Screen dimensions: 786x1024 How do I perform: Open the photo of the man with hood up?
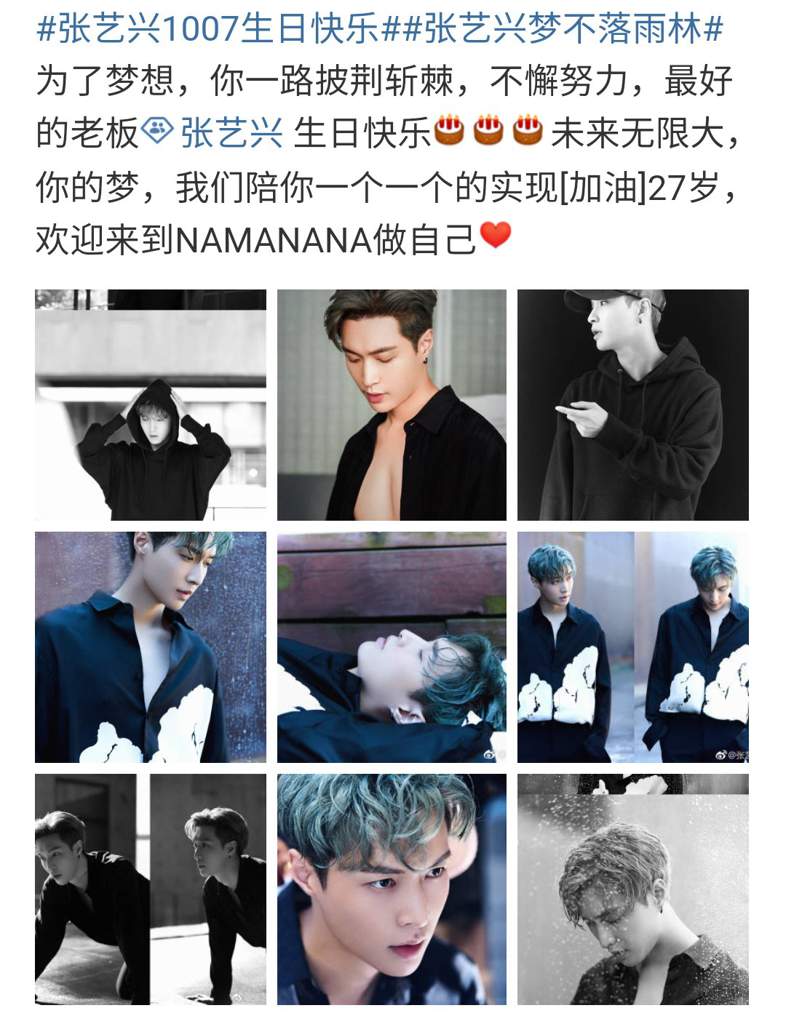coord(151,405)
